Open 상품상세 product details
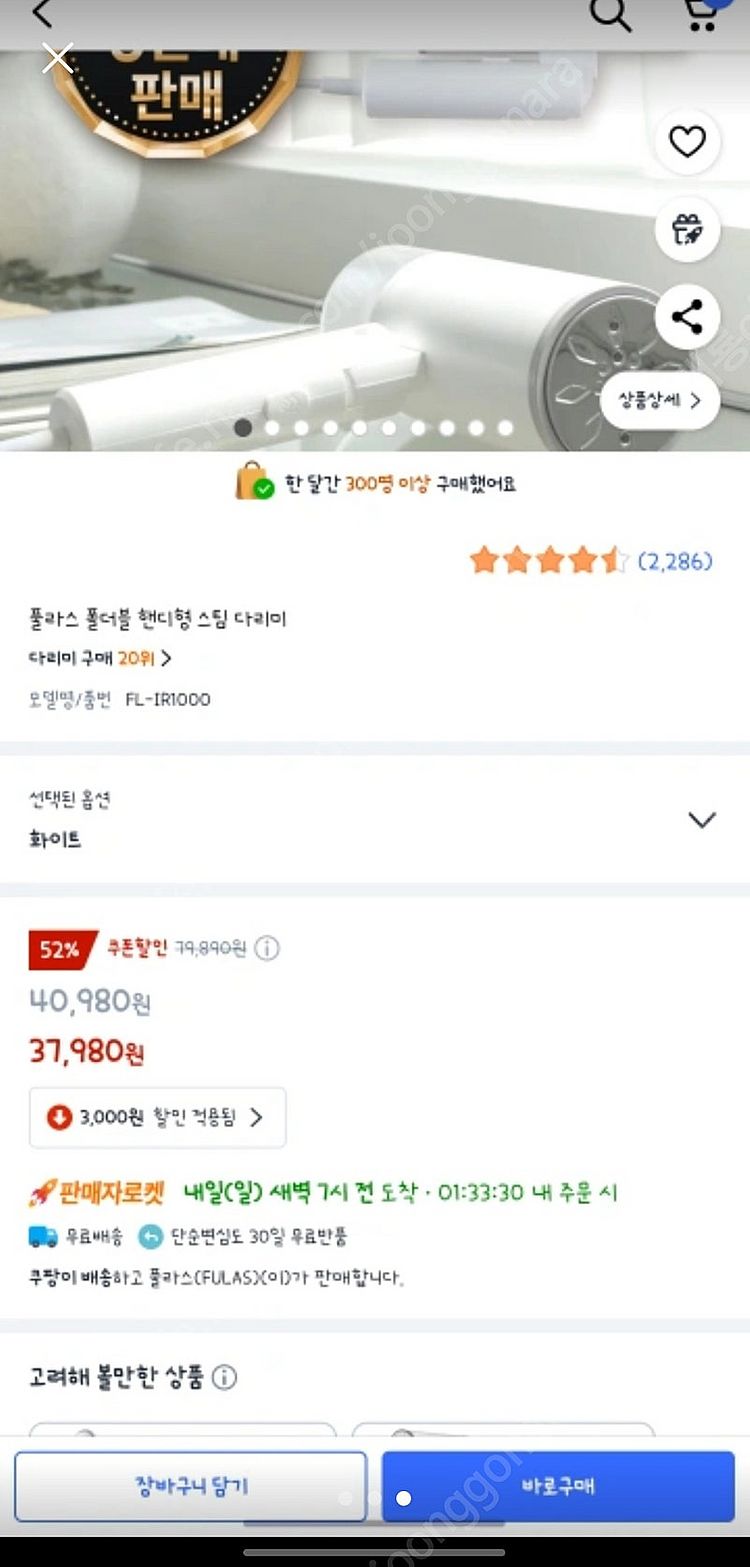750x1567 pixels. point(659,400)
